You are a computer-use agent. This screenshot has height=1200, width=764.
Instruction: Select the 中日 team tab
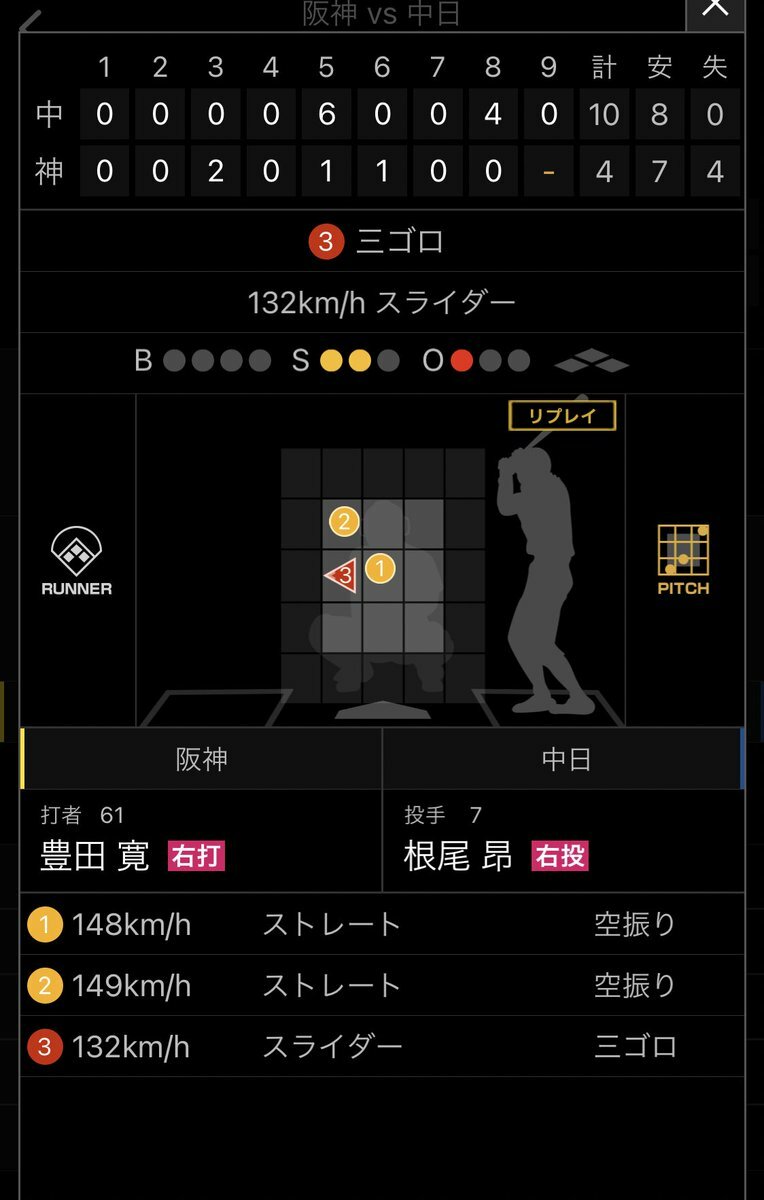coord(565,759)
